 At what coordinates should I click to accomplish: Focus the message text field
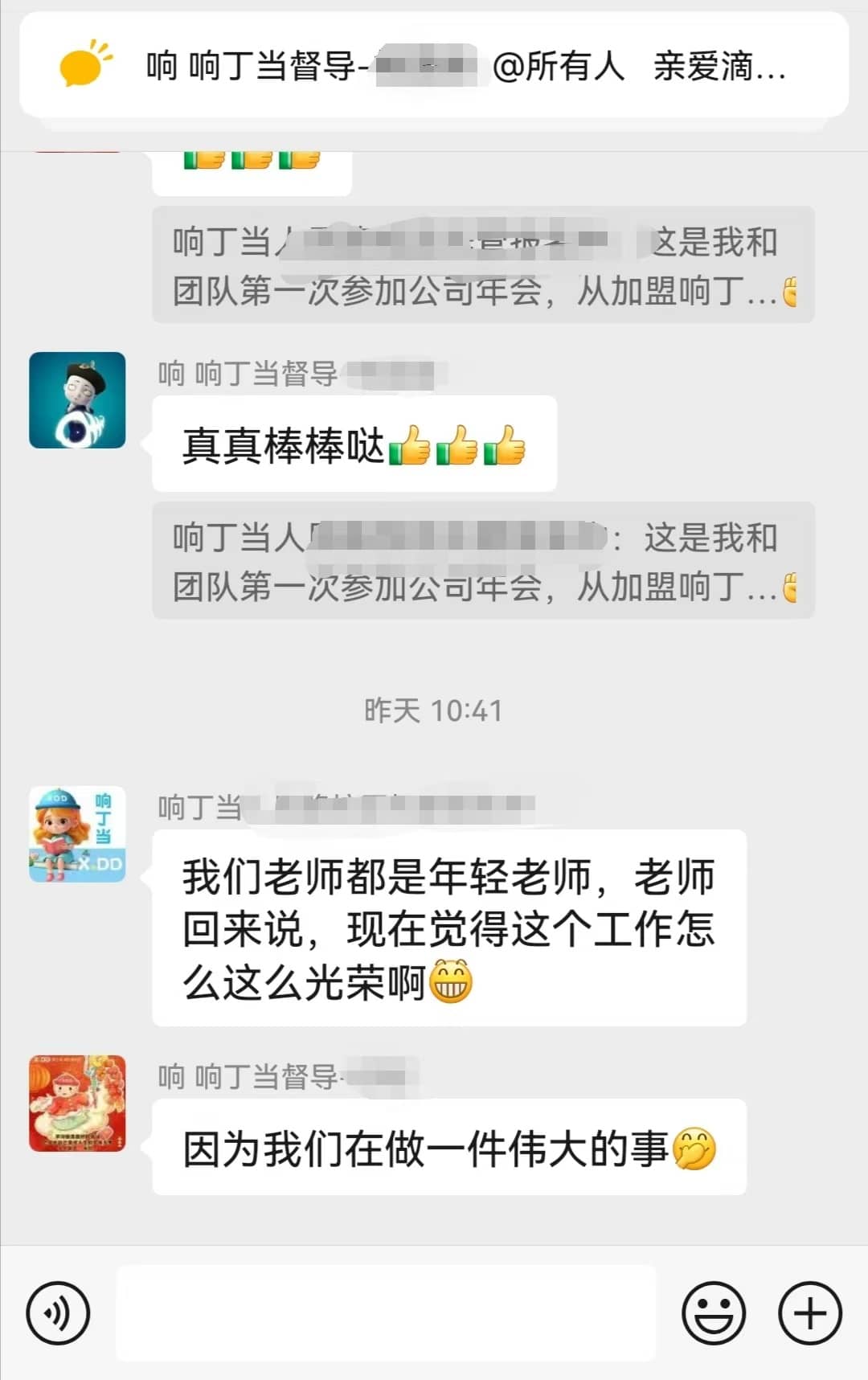(x=386, y=1313)
